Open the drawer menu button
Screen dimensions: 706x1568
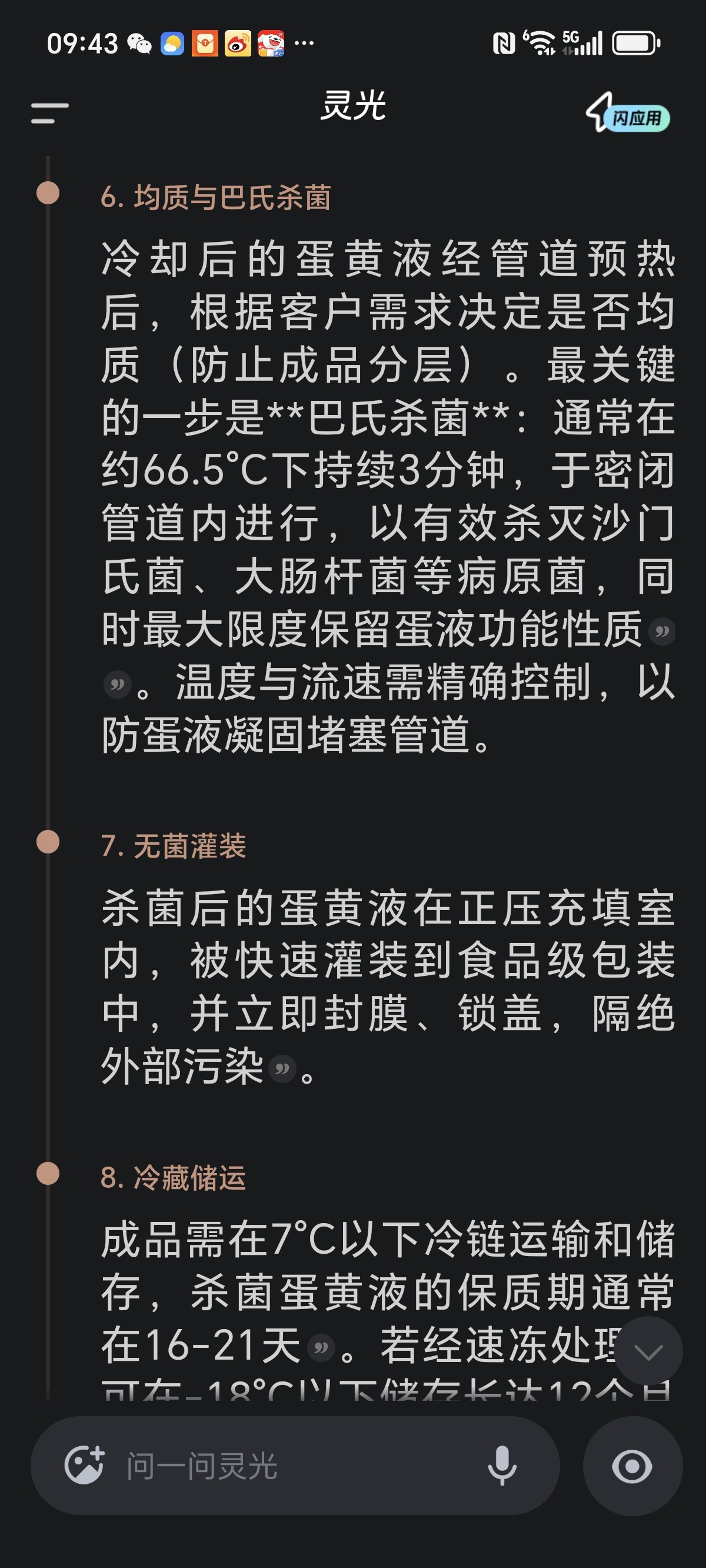pyautogui.click(x=50, y=113)
